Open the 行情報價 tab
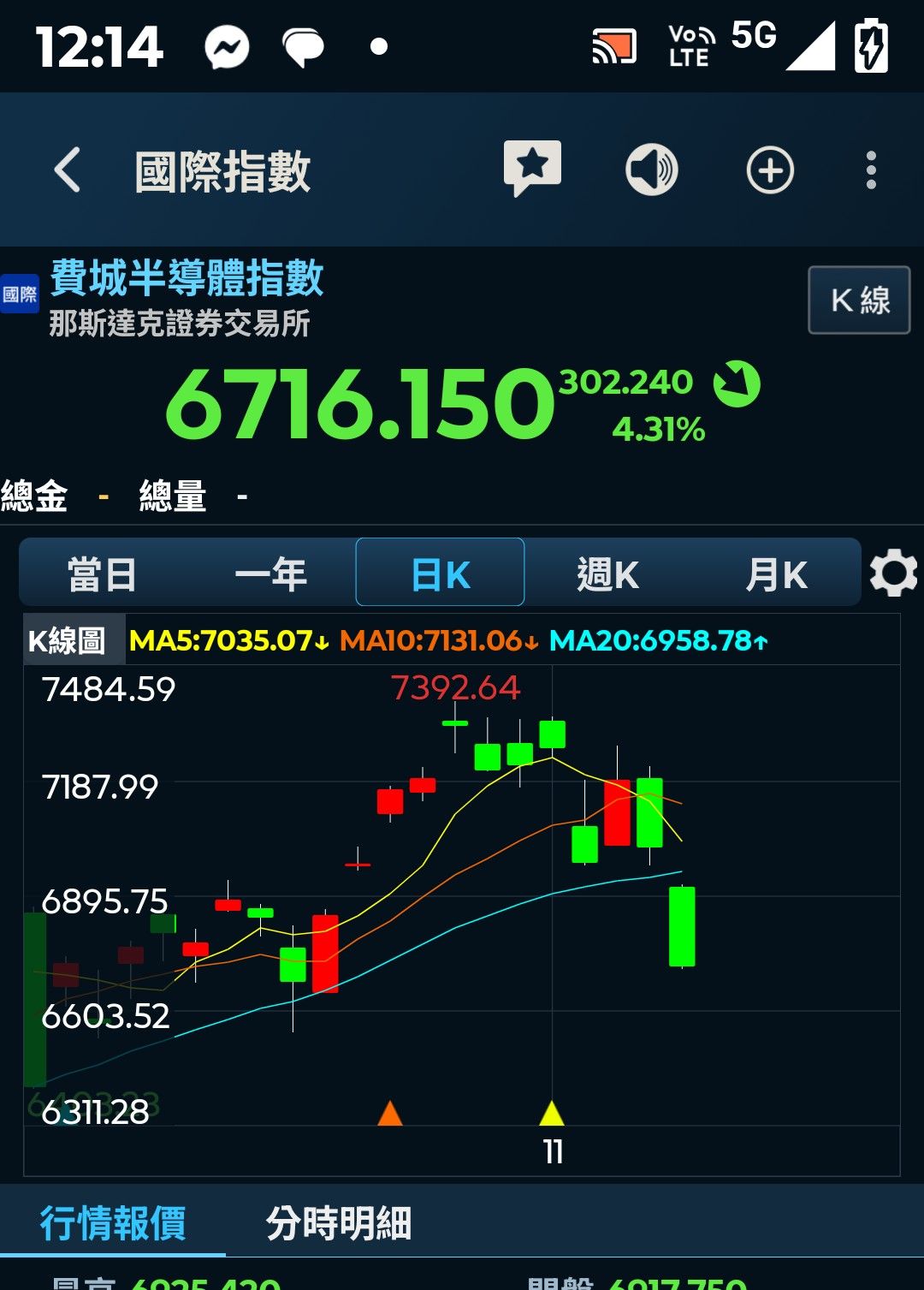This screenshot has width=924, height=1290. coord(113,1222)
